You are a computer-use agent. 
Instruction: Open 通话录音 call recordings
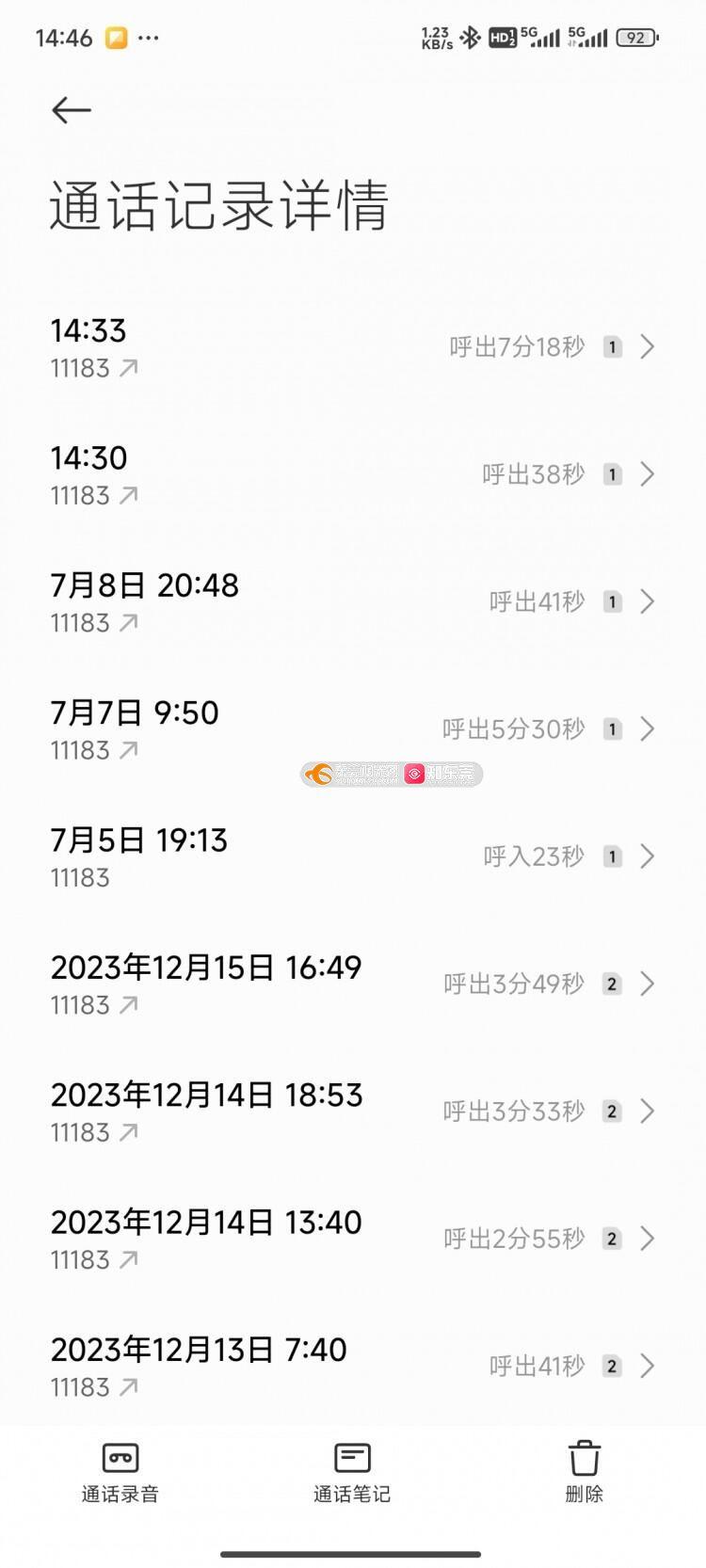point(120,1472)
